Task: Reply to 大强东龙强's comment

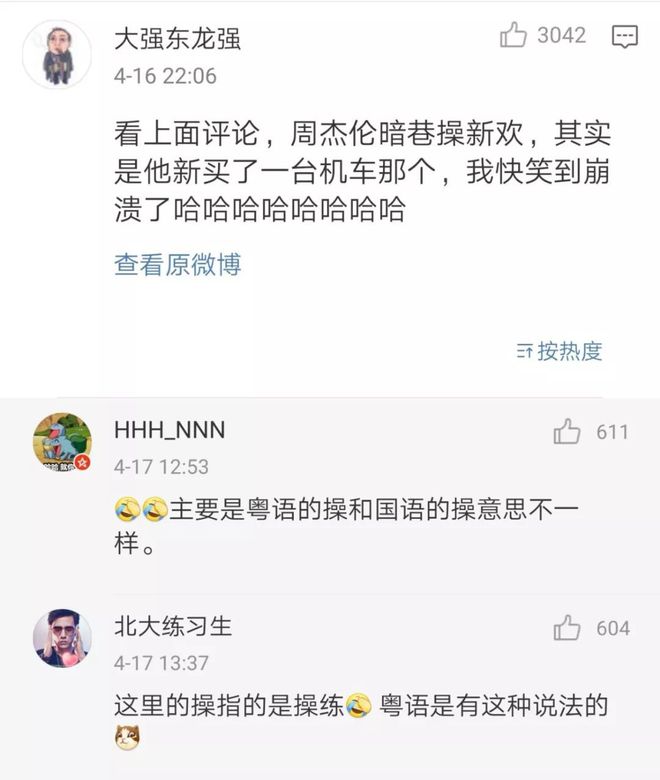Action: 624,37
